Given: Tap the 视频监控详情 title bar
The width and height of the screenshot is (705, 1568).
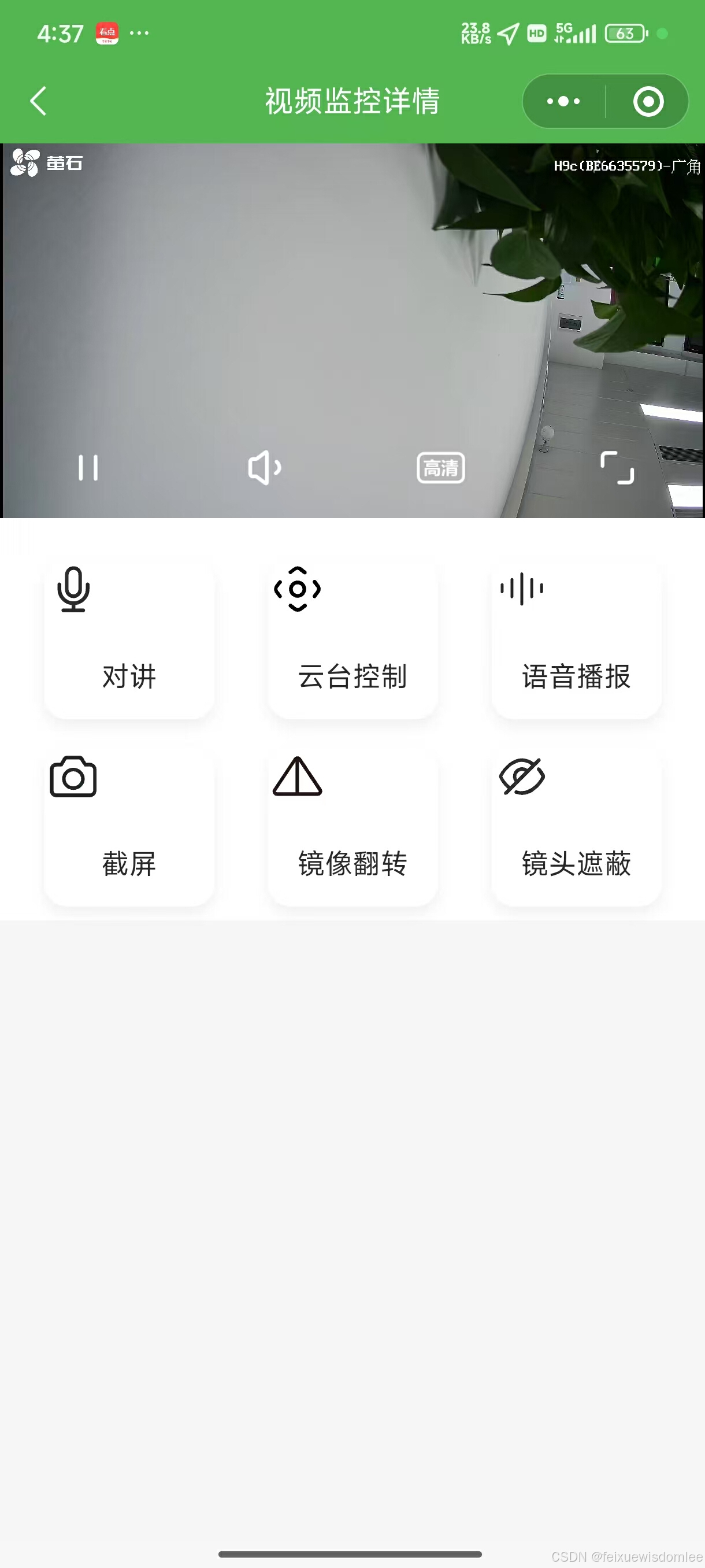Looking at the screenshot, I should pyautogui.click(x=352, y=101).
